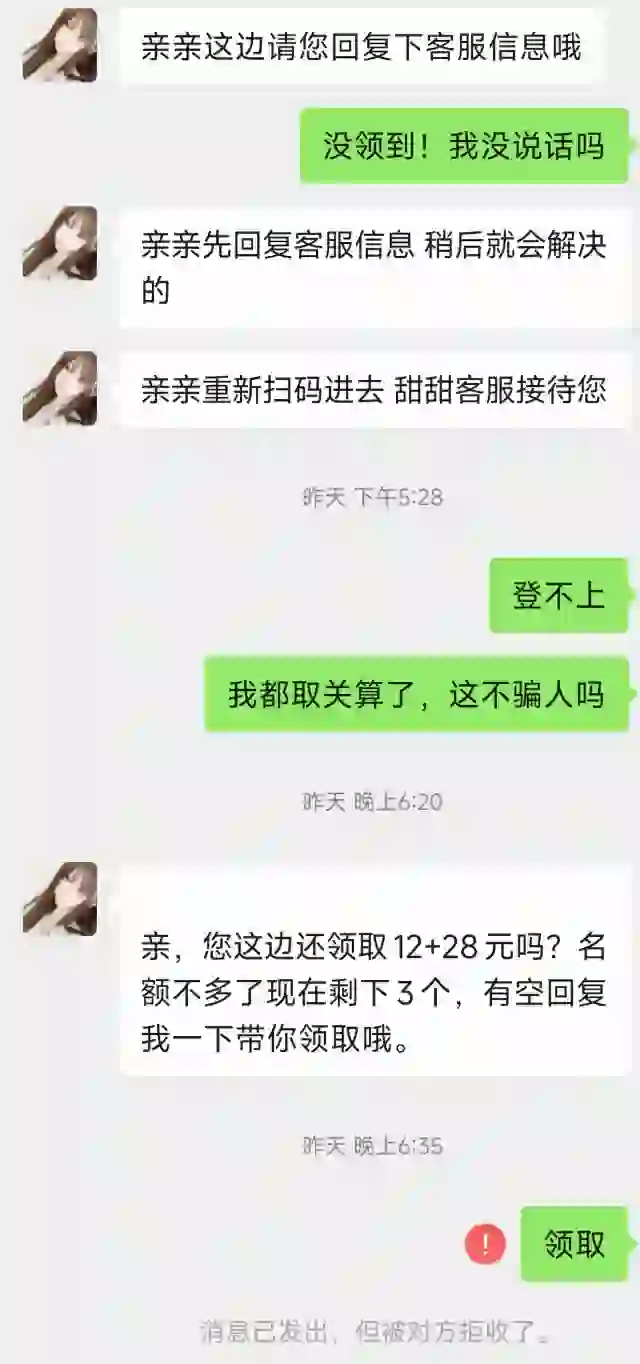The width and height of the screenshot is (640, 1364).
Task: Open sender's avatar next to 亲亲重新扫码进去 message
Action: tap(60, 388)
